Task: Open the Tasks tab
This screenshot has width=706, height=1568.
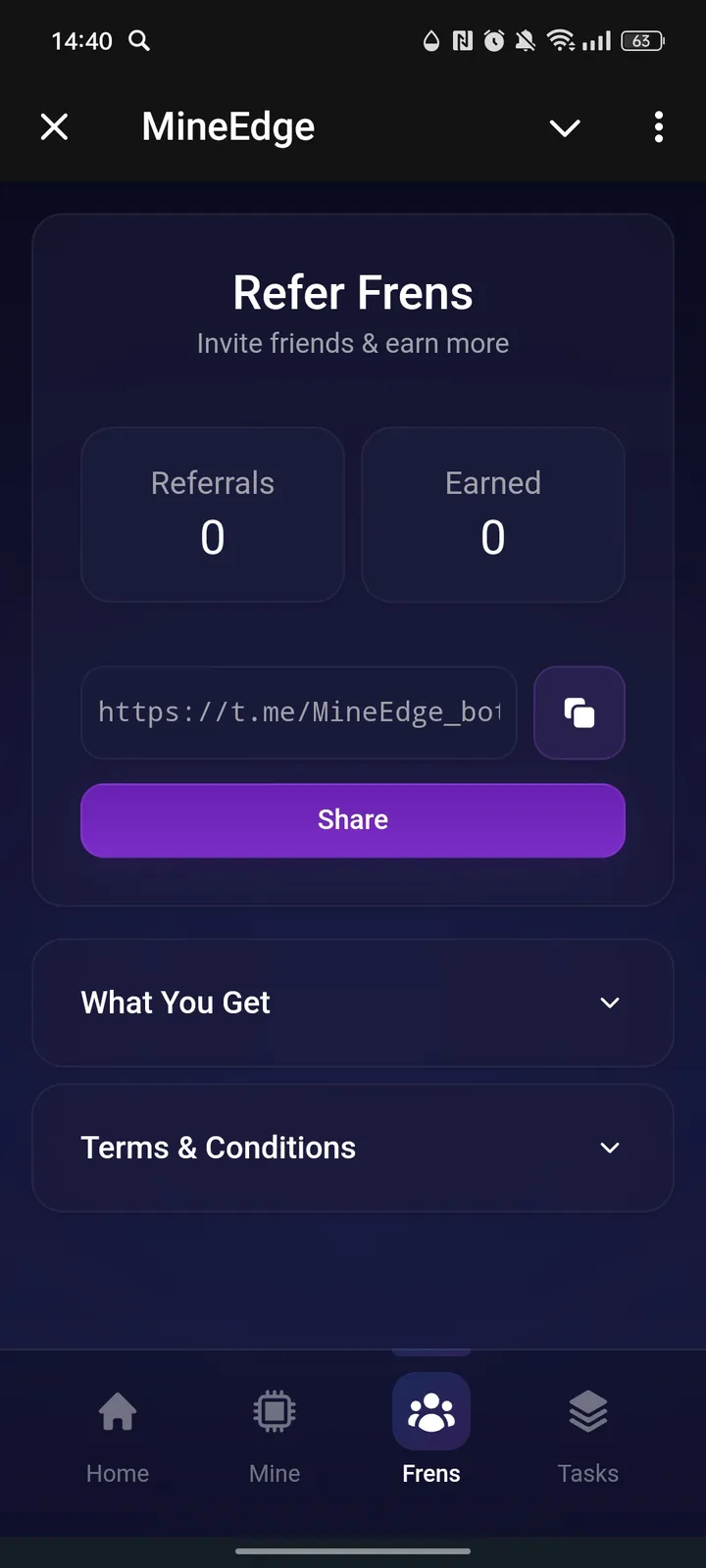Action: click(x=588, y=1432)
